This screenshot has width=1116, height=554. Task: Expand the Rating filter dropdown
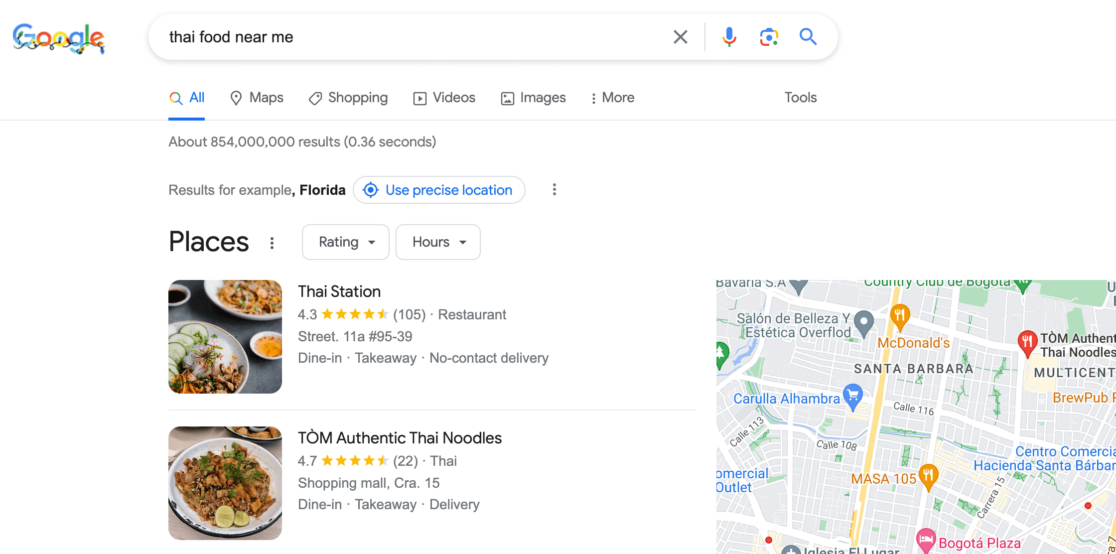pyautogui.click(x=346, y=242)
